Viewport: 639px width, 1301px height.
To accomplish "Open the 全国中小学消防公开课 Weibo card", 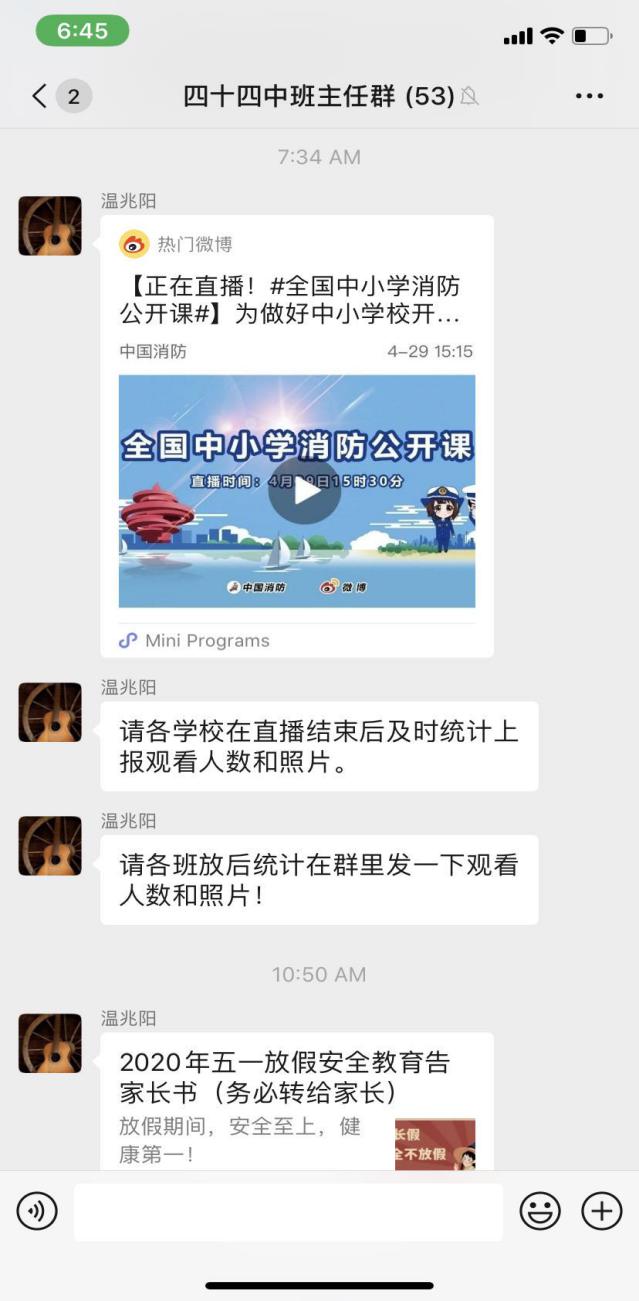I will 296,300.
